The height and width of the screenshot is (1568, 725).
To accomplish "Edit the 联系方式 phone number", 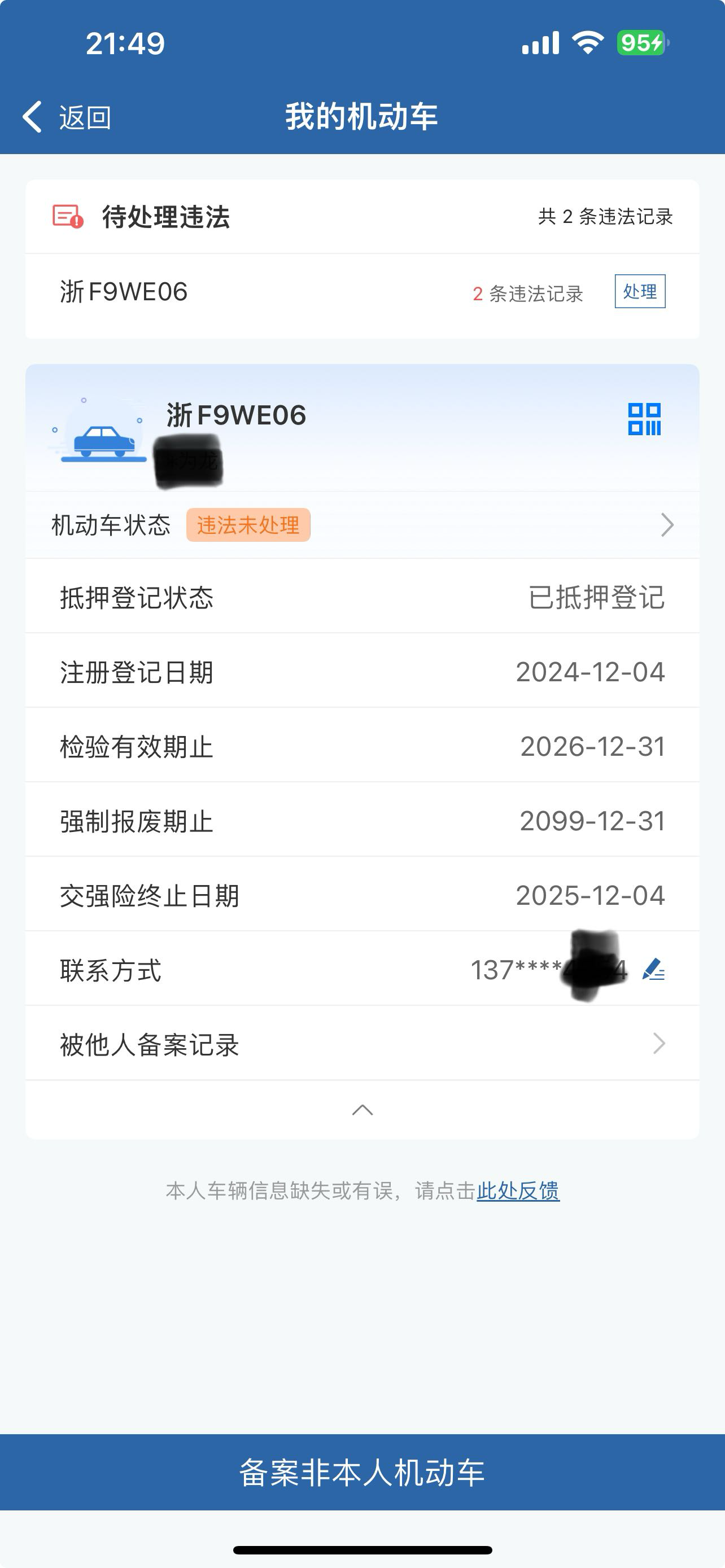I will coord(653,970).
